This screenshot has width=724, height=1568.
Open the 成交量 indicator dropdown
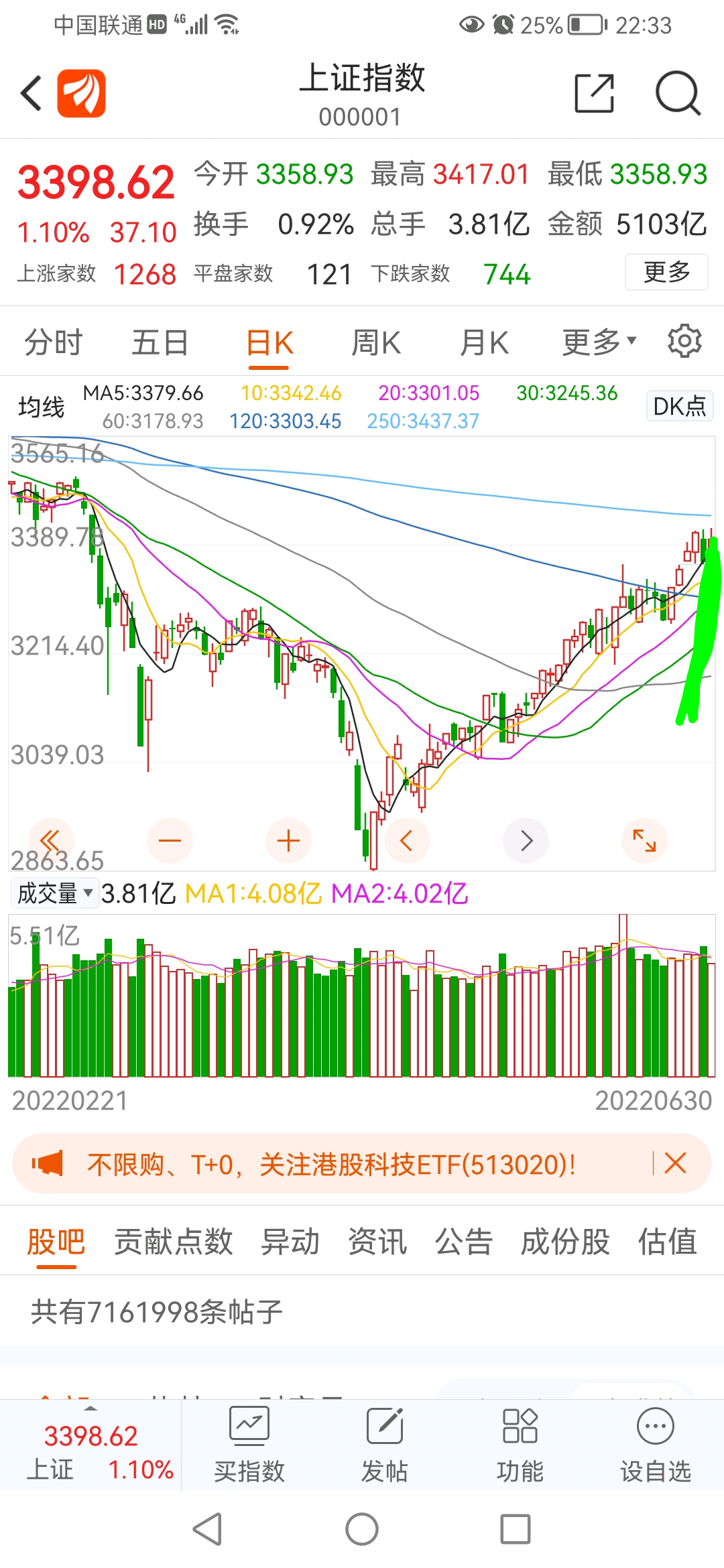click(54, 893)
